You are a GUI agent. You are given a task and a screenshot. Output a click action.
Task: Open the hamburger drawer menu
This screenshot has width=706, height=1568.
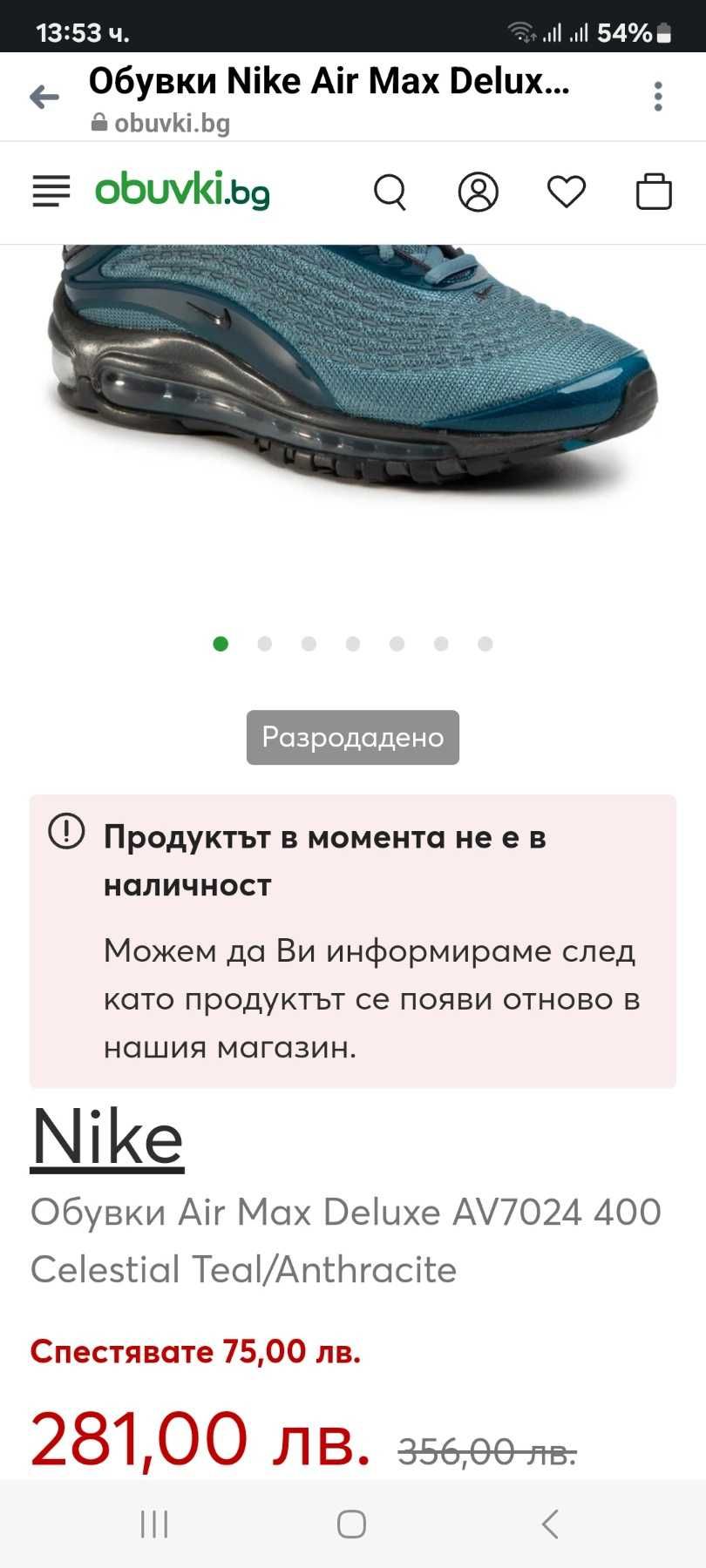(51, 191)
